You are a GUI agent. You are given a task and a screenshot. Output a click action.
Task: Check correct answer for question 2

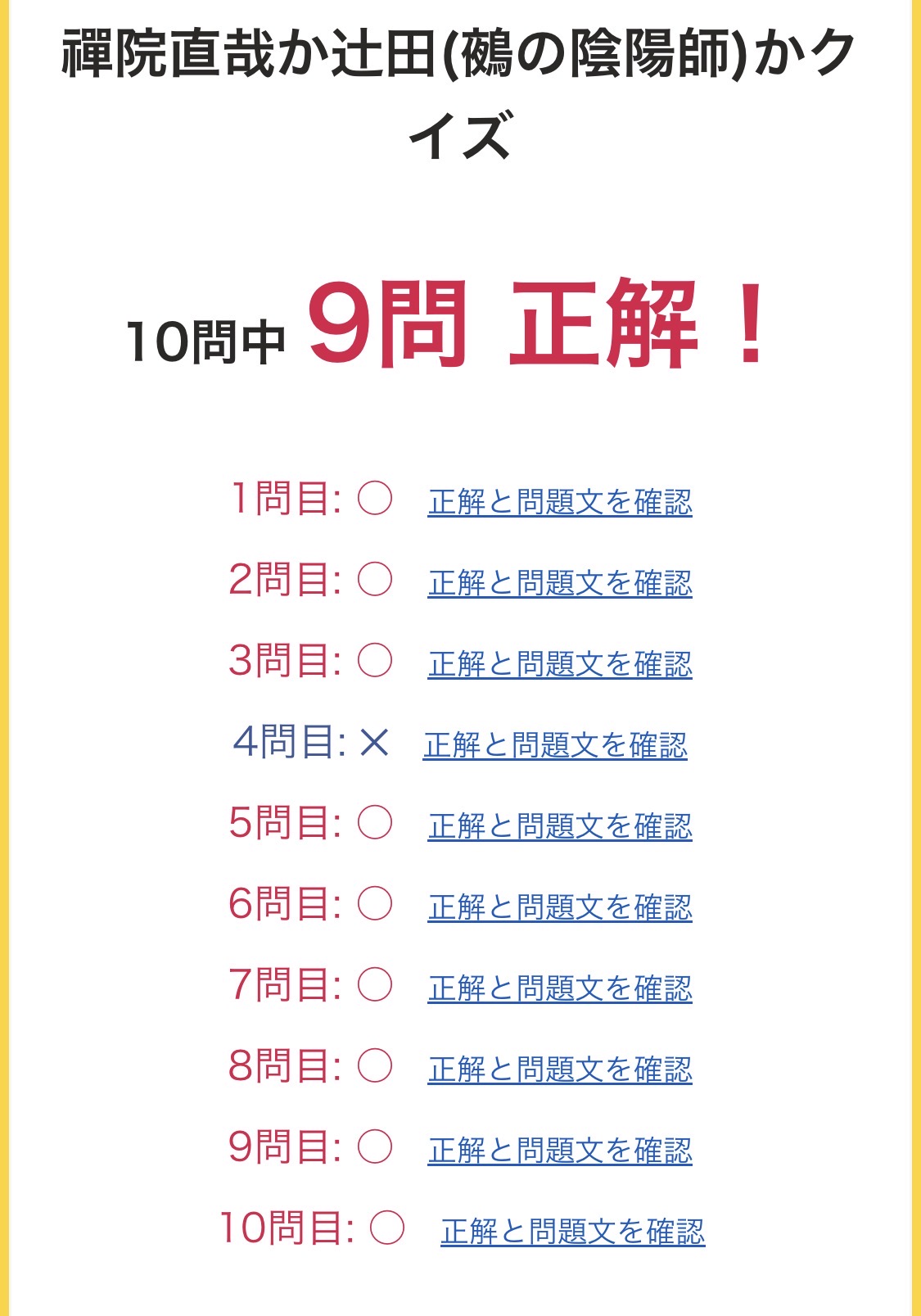coord(560,582)
